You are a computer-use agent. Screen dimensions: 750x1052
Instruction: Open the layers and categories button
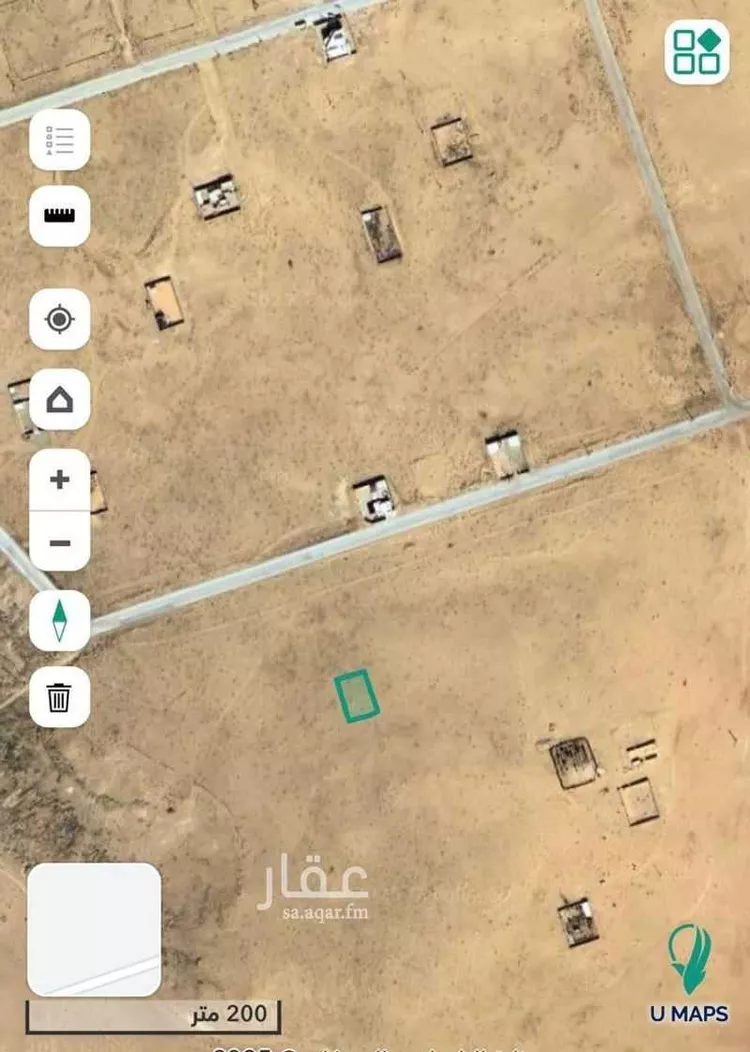coord(696,52)
